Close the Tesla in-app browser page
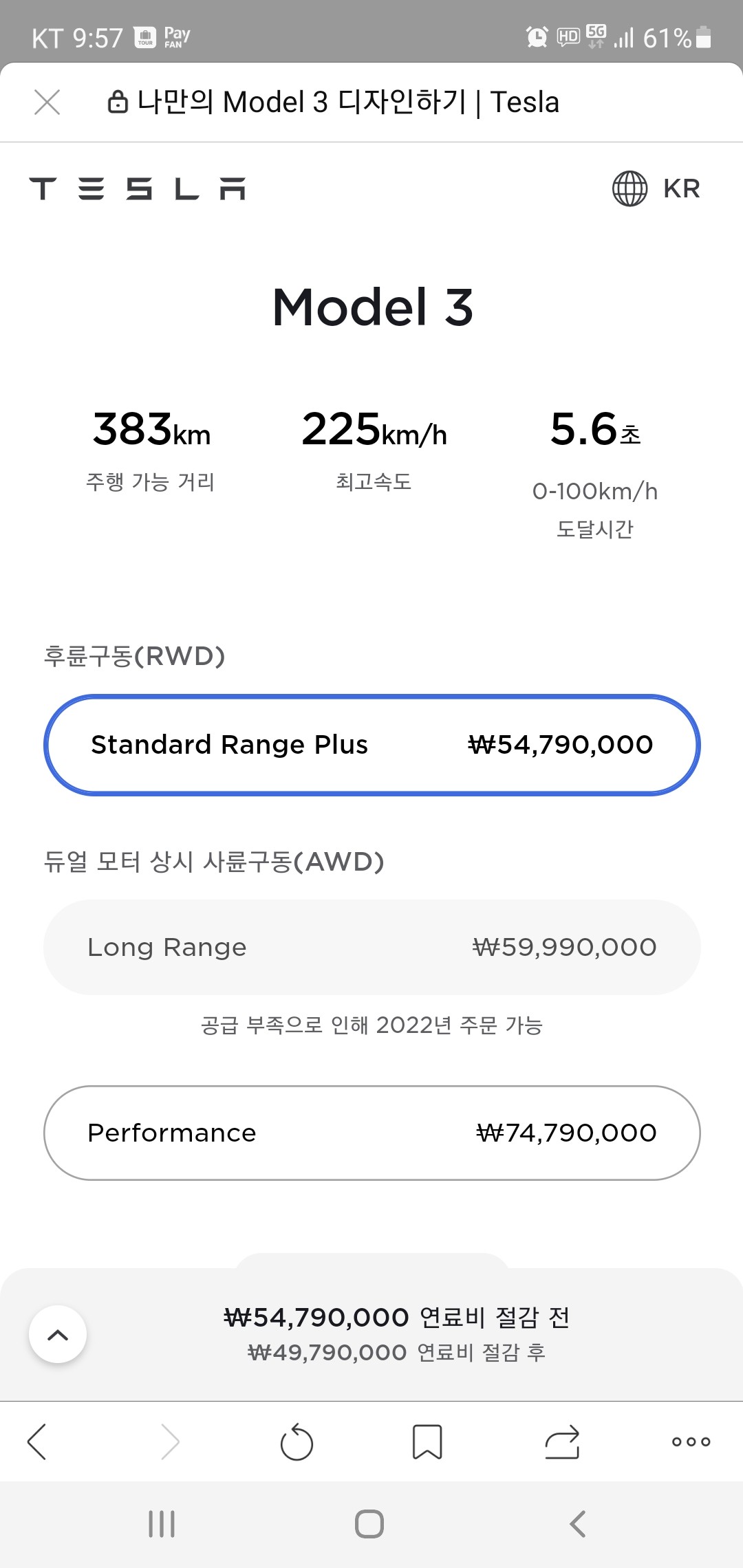This screenshot has height=1568, width=743. click(x=47, y=102)
